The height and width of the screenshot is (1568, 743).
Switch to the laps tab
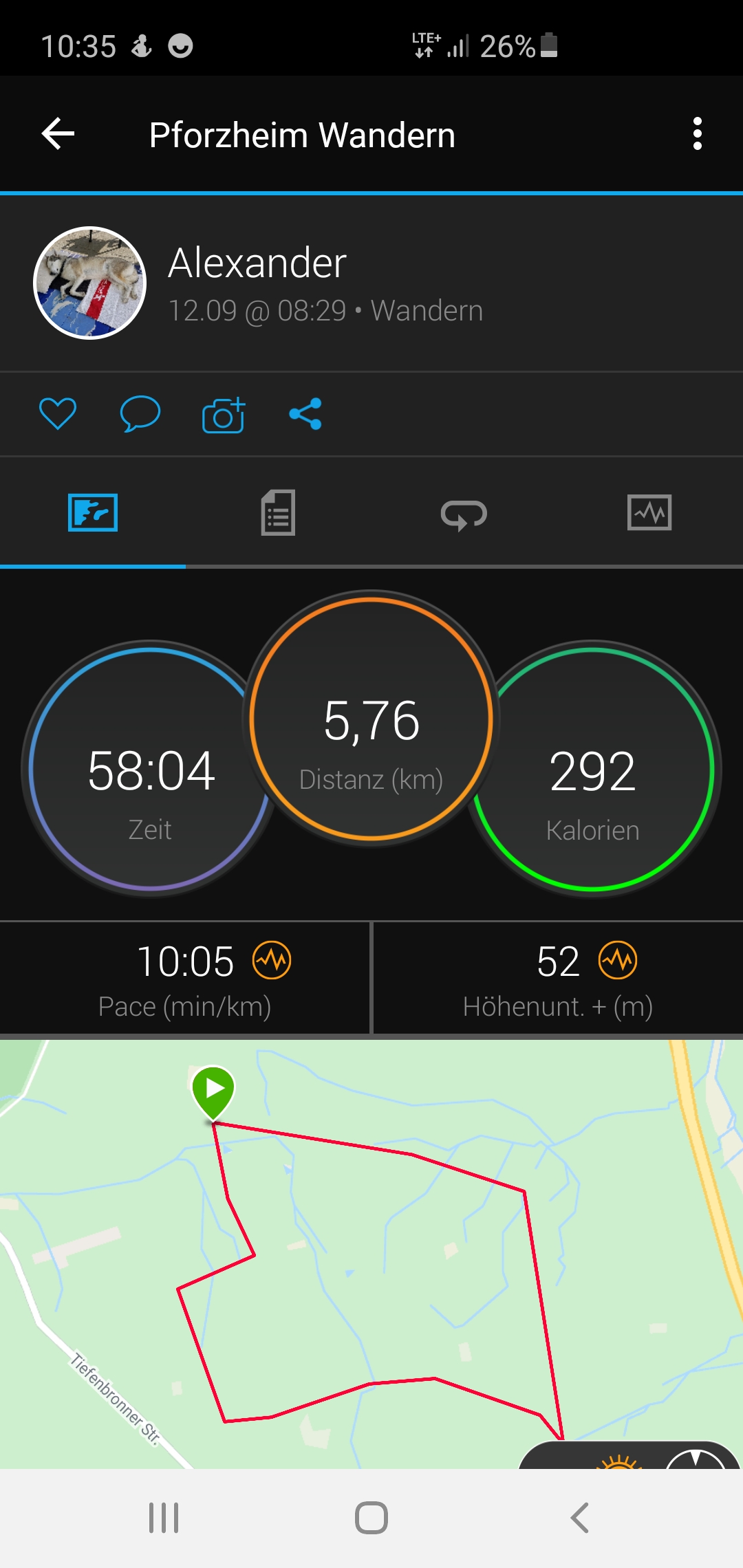pos(464,514)
